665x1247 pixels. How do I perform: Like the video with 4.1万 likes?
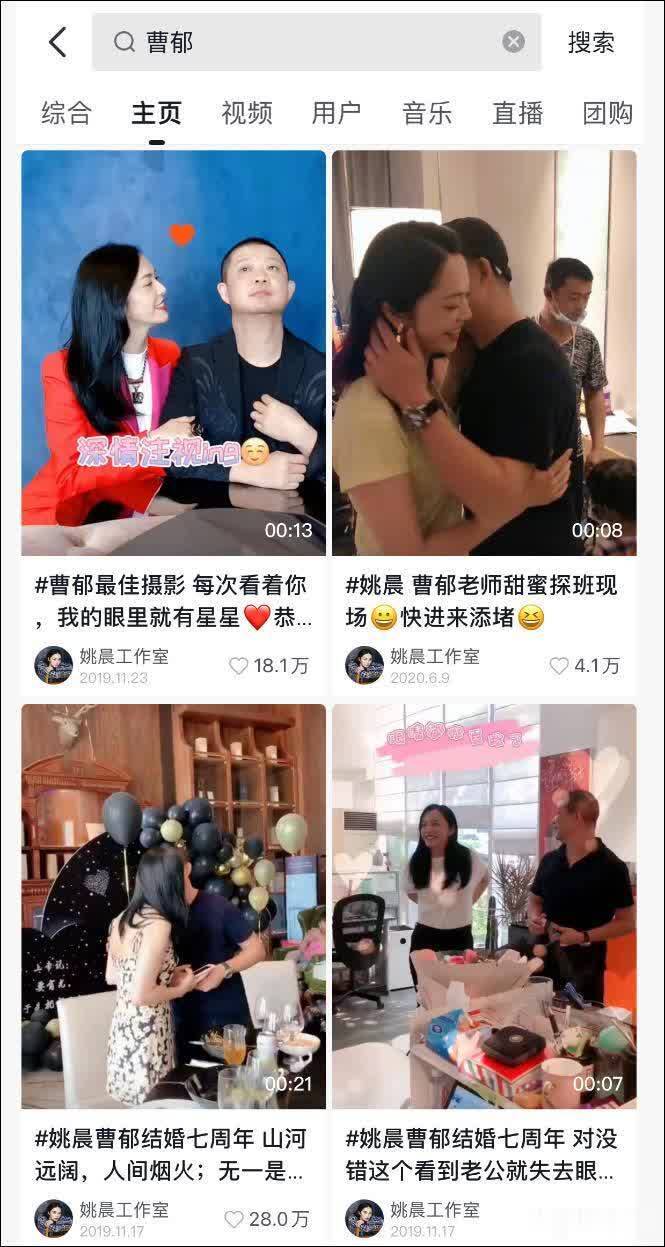tap(559, 666)
